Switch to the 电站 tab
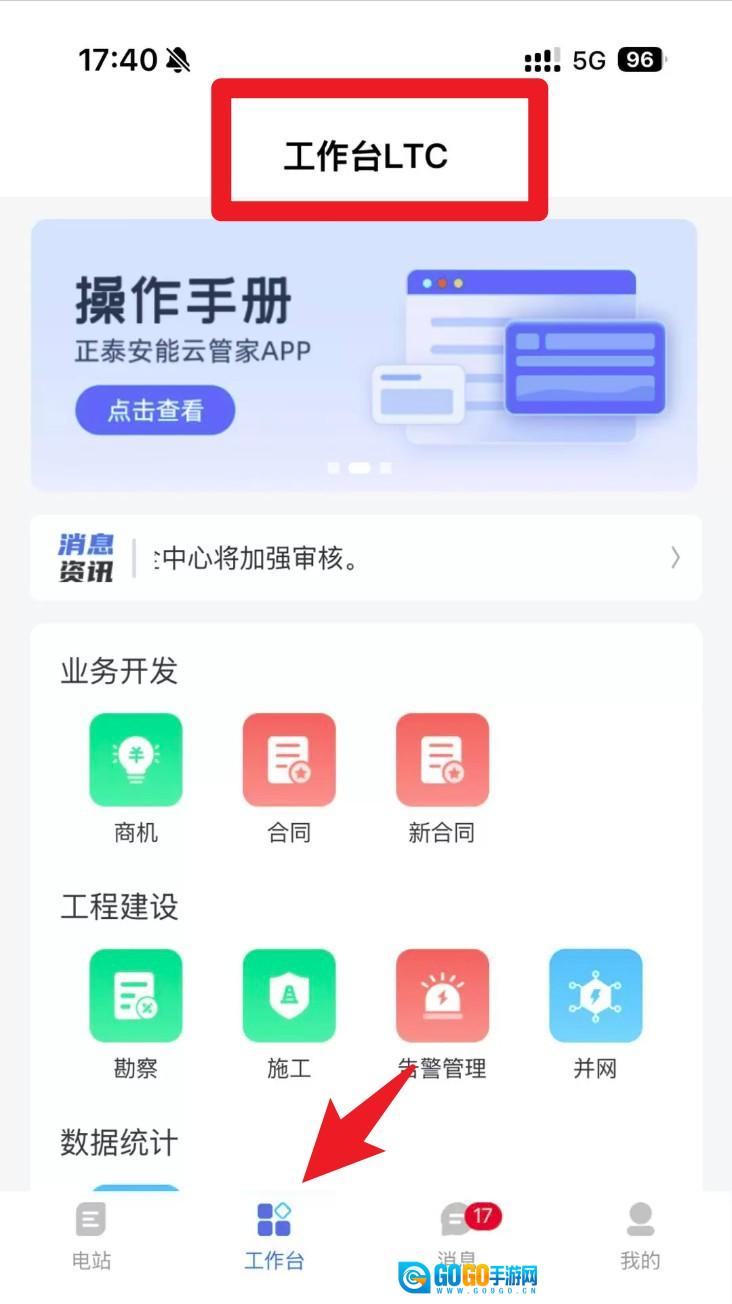Screen dimensions: 732x1304 click(x=91, y=1236)
